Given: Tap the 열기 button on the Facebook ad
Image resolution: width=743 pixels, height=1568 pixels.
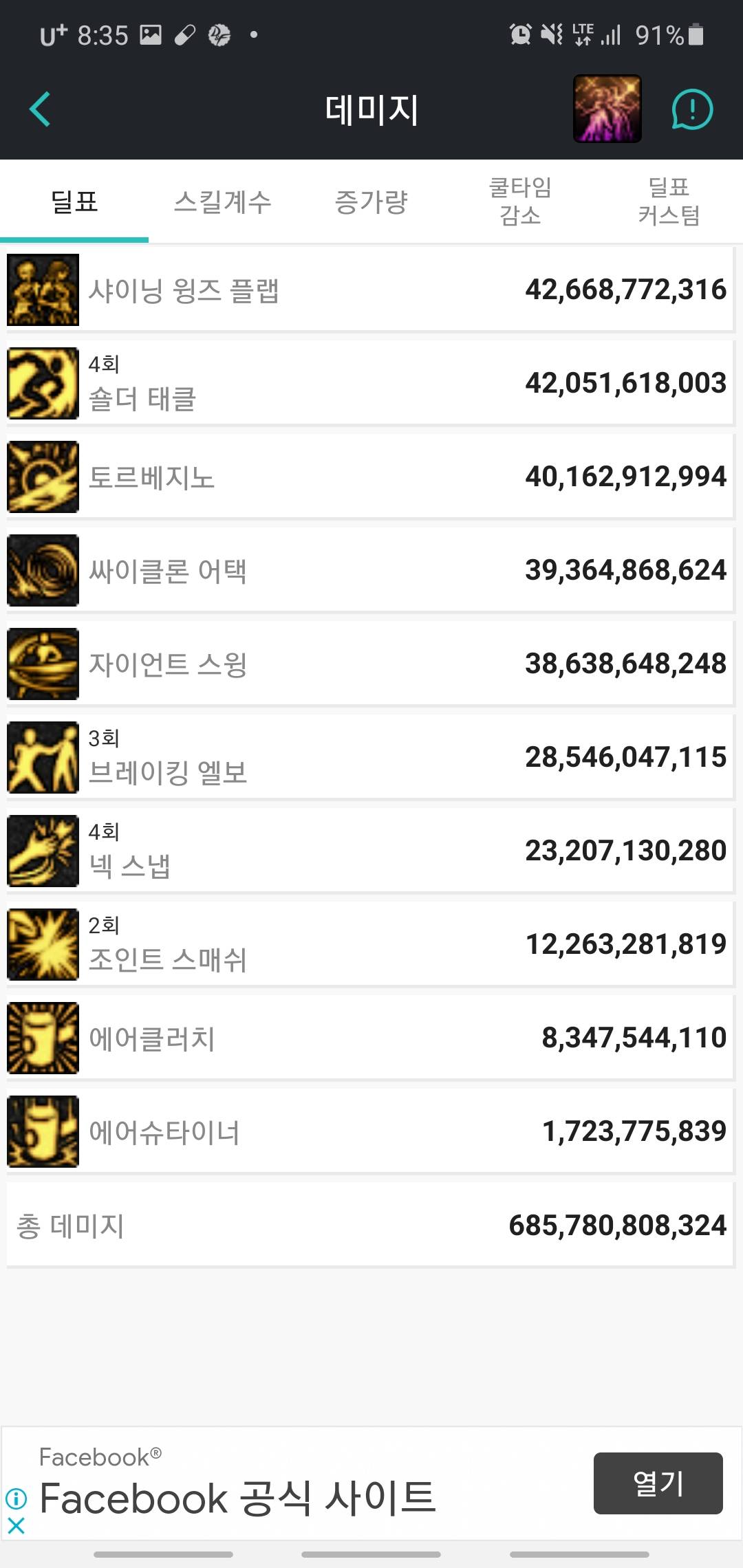Looking at the screenshot, I should (x=658, y=1483).
